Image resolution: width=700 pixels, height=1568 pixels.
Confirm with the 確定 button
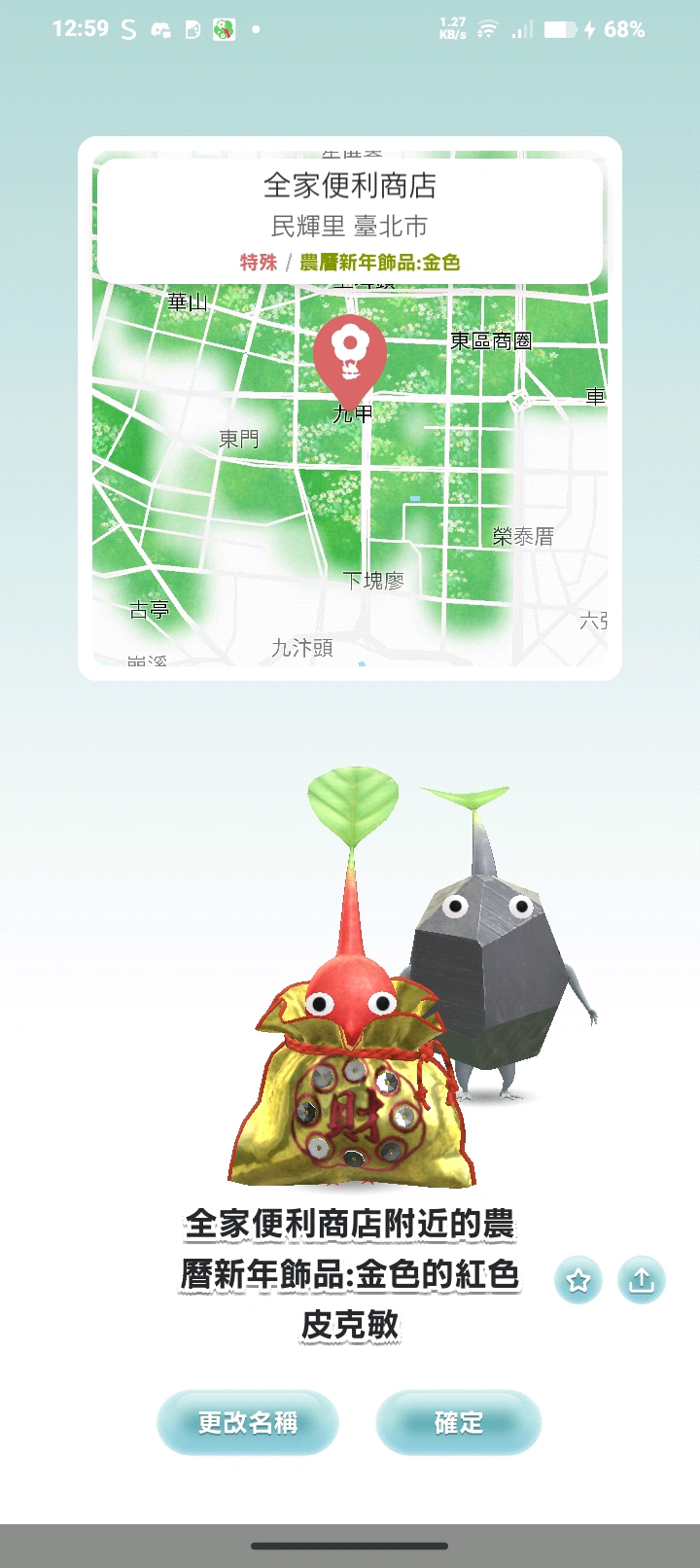click(x=458, y=1423)
